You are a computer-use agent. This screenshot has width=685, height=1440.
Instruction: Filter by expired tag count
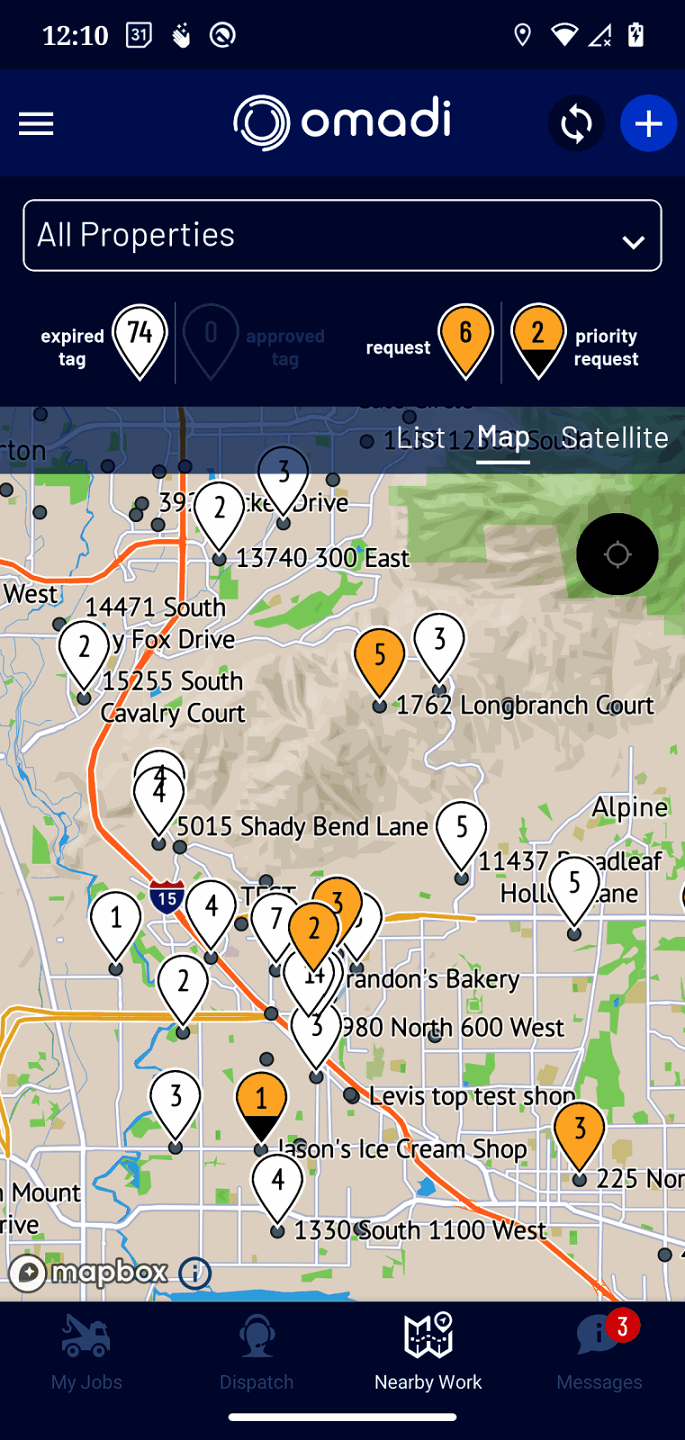(139, 340)
